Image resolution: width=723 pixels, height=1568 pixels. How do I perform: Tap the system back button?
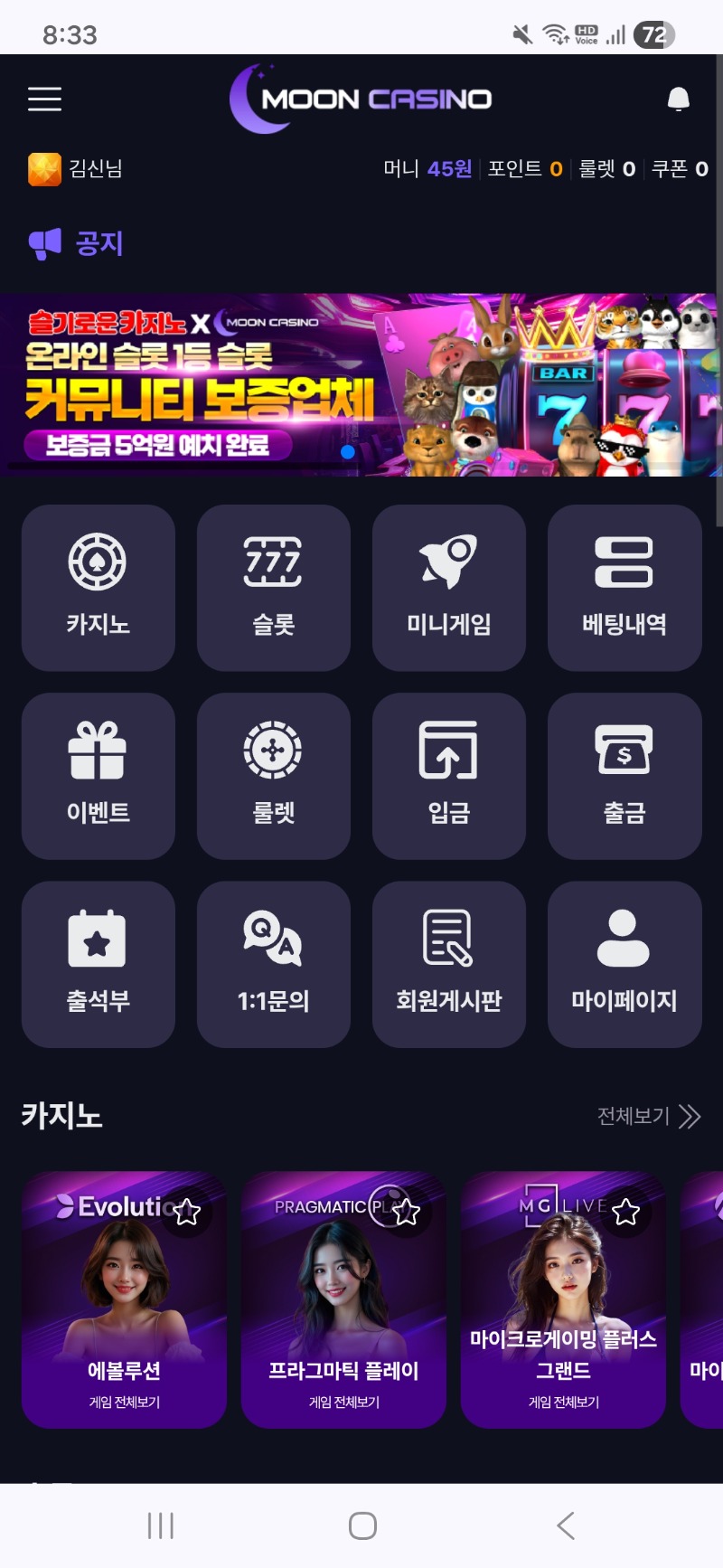pyautogui.click(x=566, y=1525)
